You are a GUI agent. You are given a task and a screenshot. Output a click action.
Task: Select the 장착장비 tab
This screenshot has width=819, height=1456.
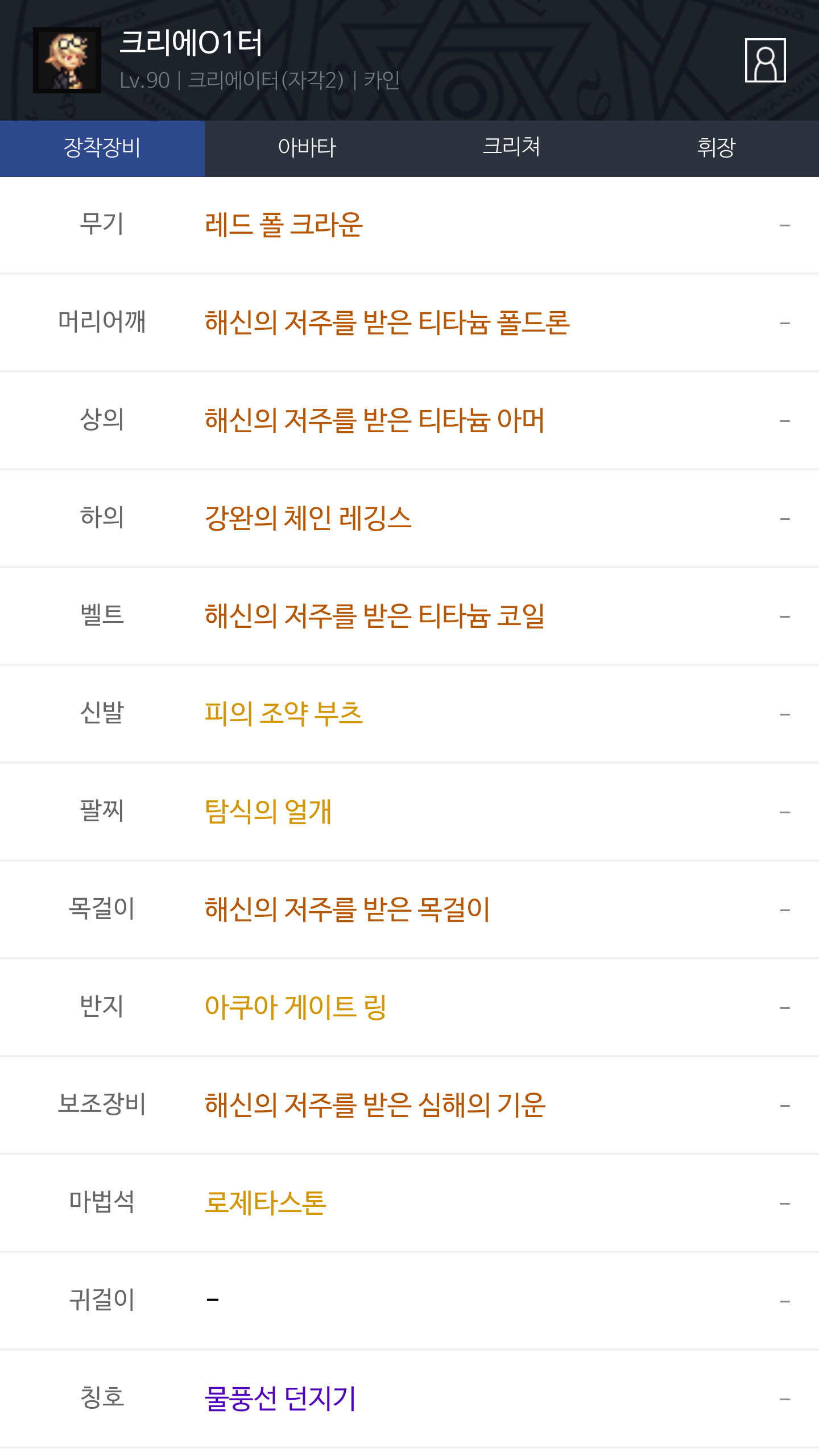(x=102, y=148)
